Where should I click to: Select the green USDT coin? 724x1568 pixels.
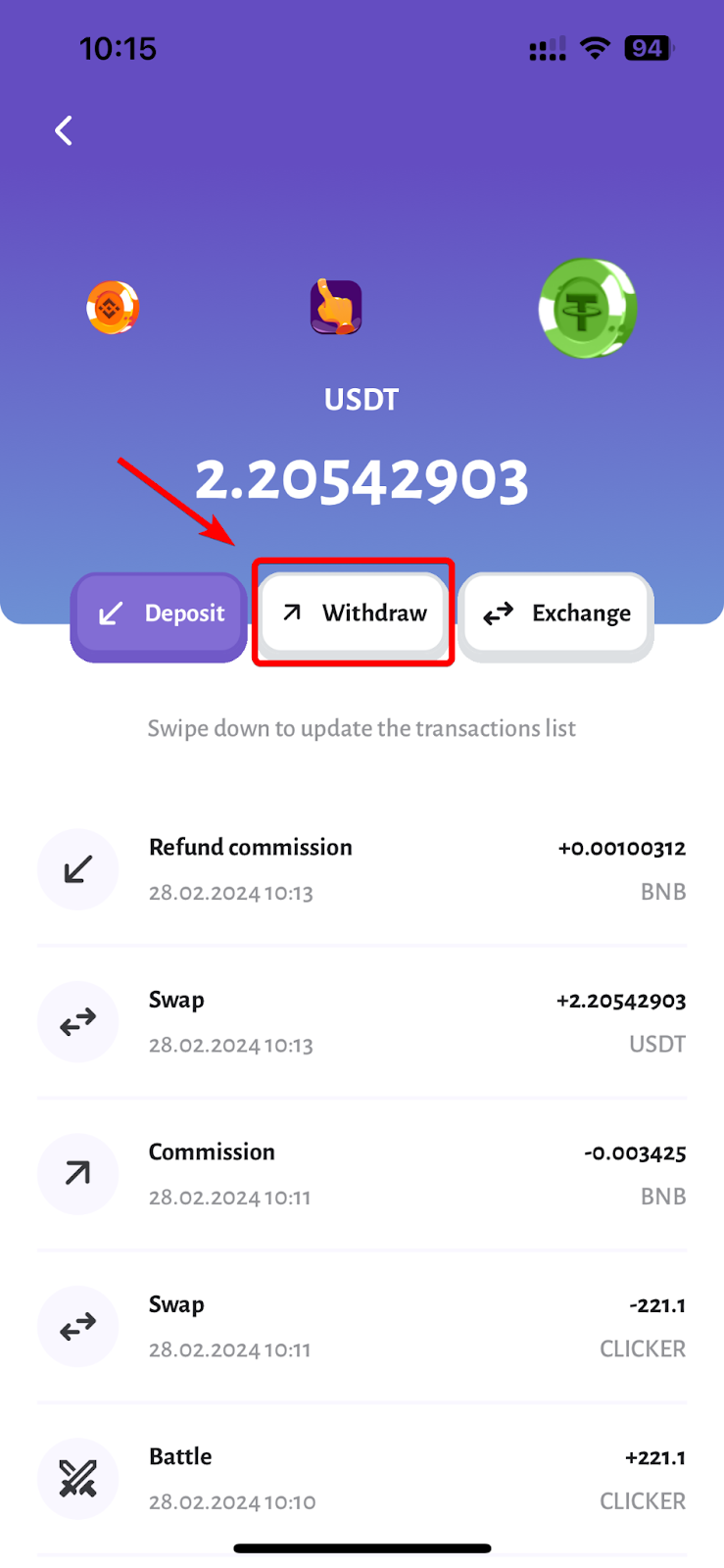click(588, 309)
